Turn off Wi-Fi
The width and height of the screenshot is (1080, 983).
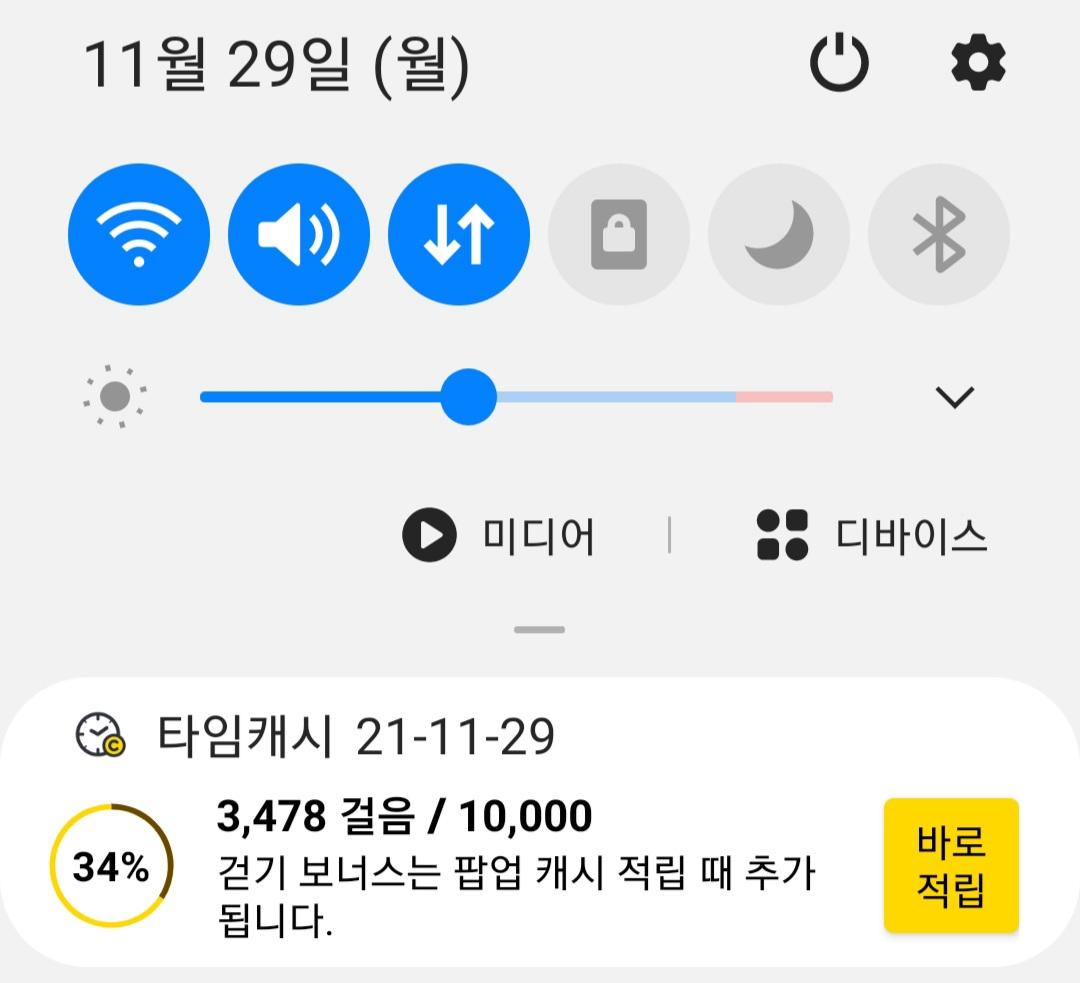click(139, 235)
